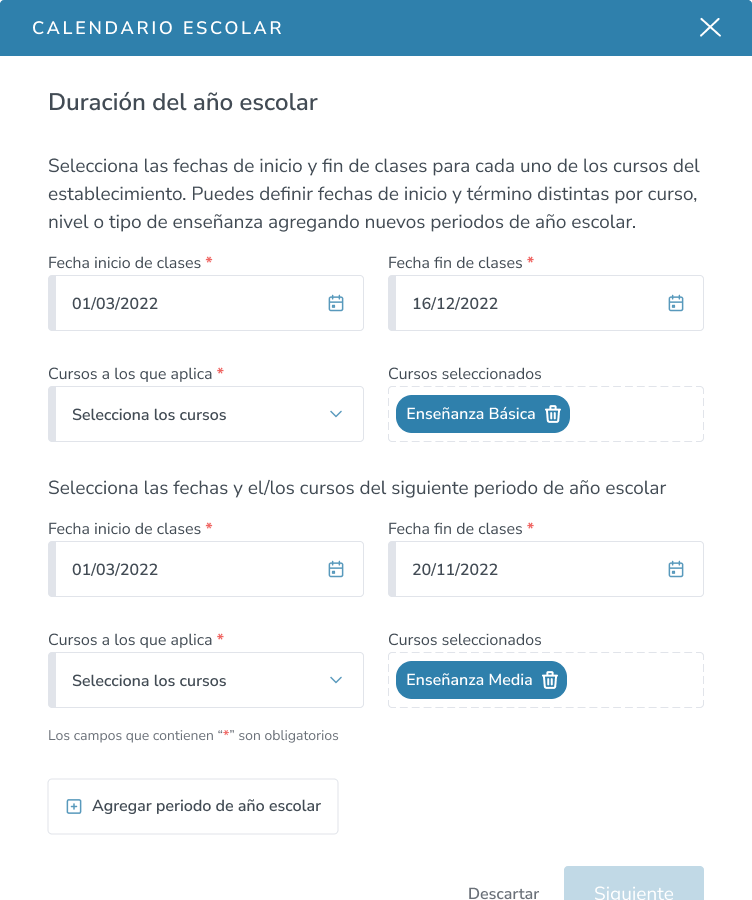
Task: Continue with the Siguiente button
Action: pos(633,888)
